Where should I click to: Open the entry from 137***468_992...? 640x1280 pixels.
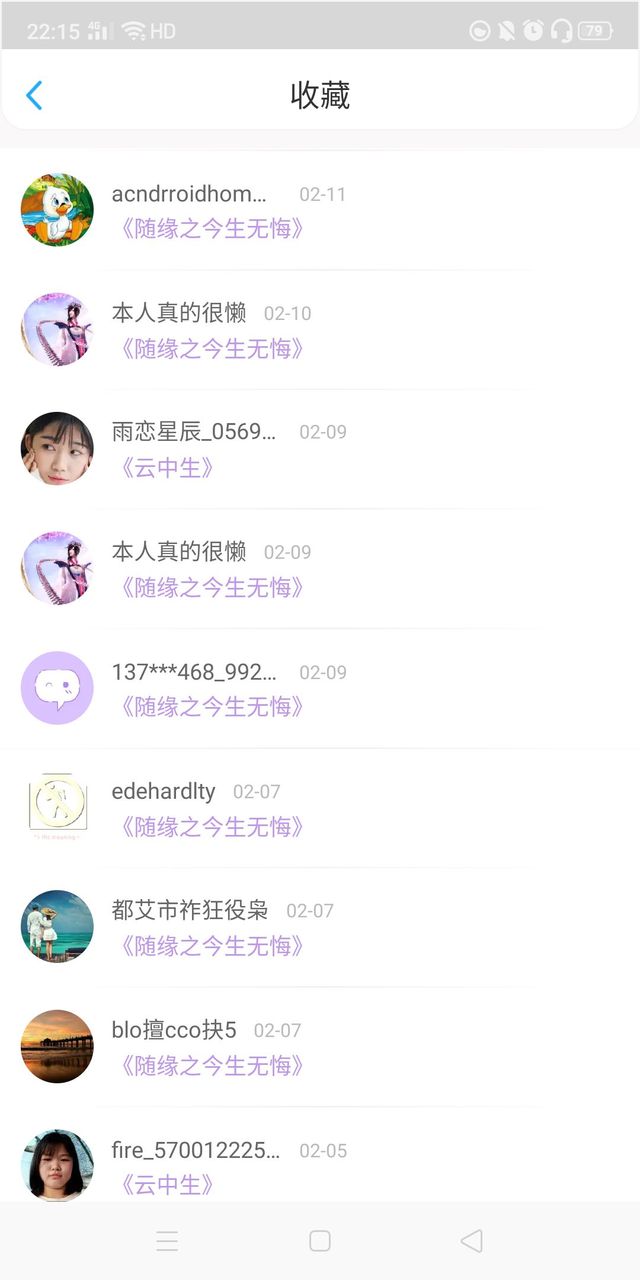click(x=320, y=688)
